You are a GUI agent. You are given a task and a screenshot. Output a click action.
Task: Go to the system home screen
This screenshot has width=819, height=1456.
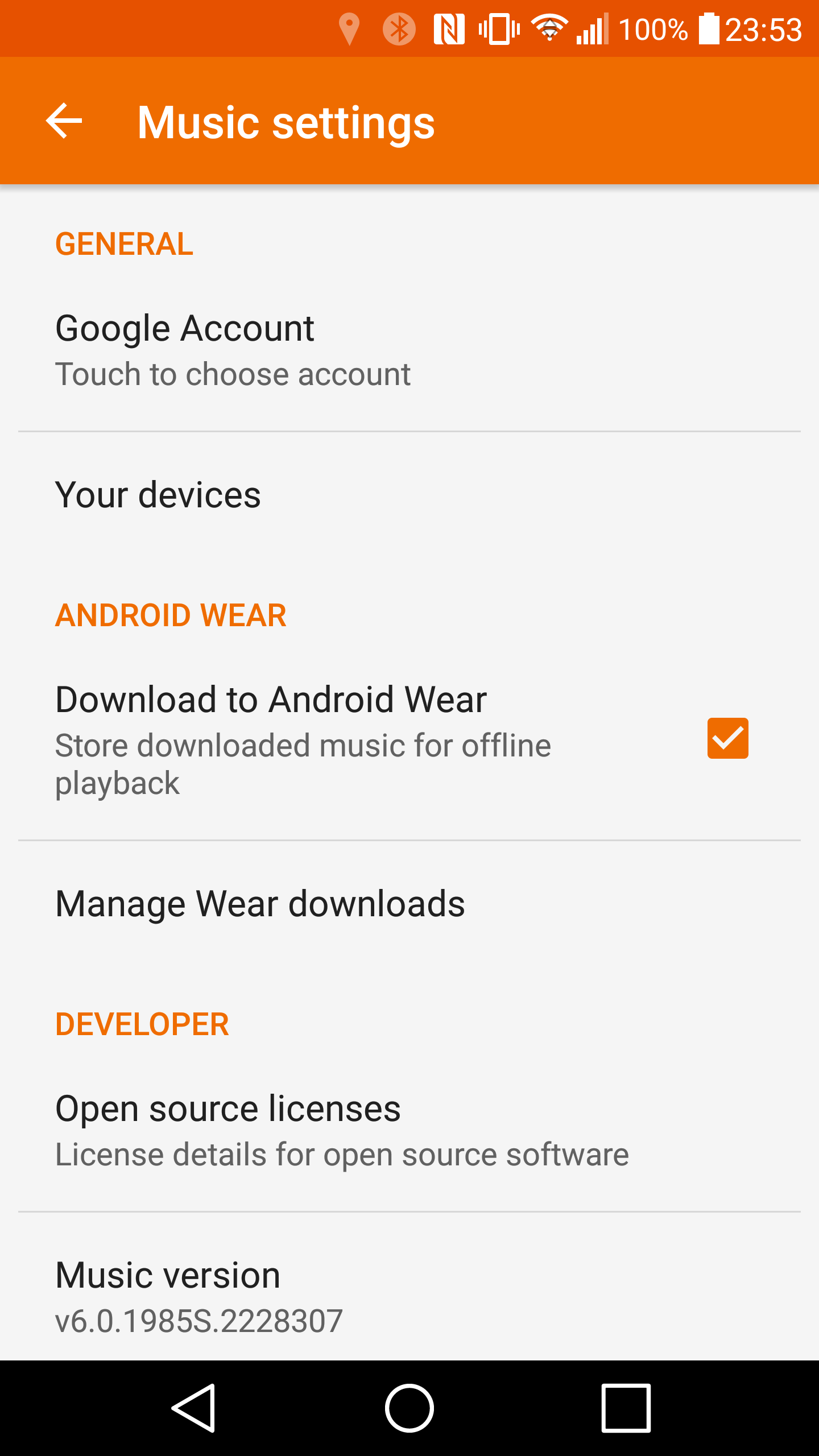pos(409,1408)
